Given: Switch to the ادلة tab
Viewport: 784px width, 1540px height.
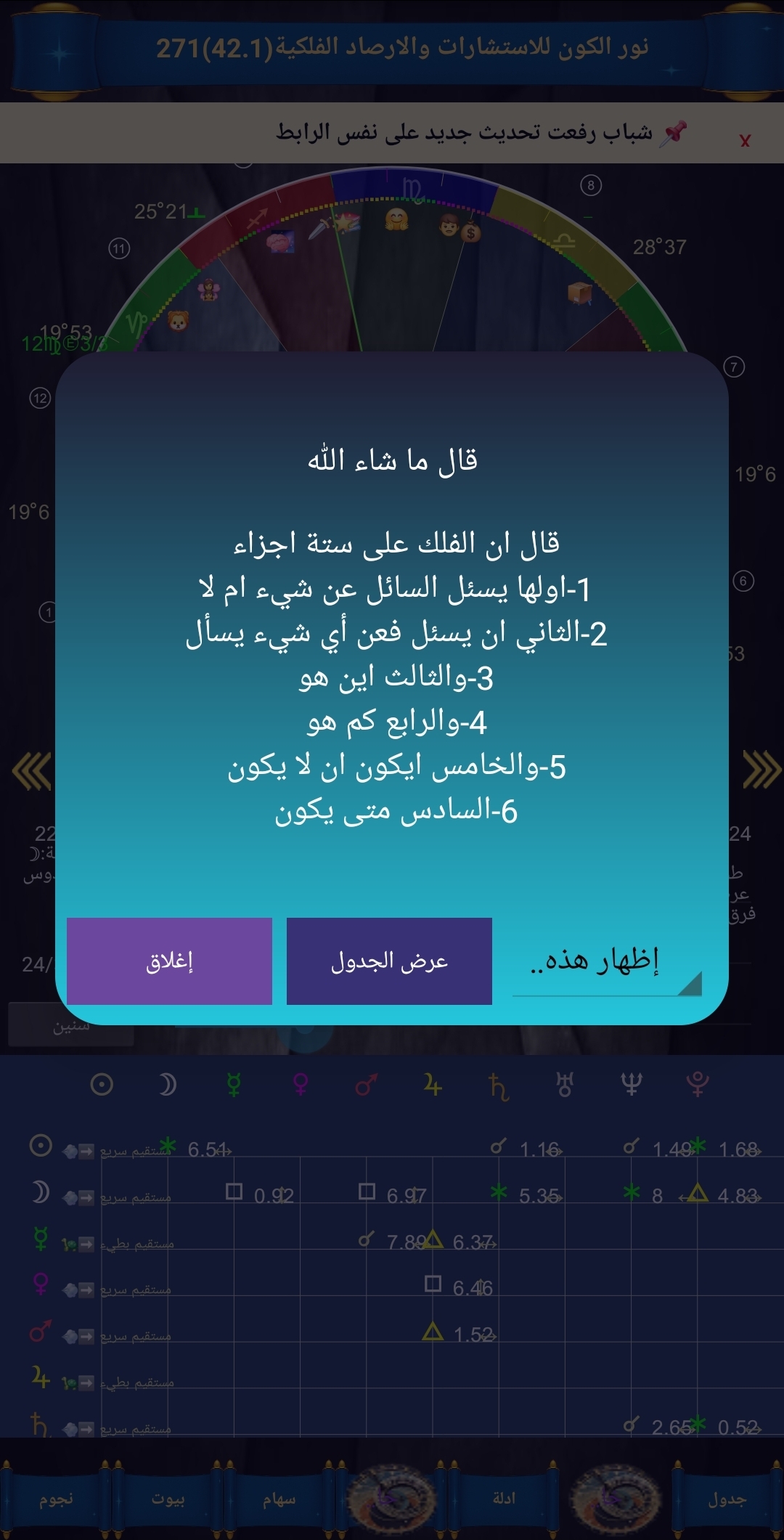Looking at the screenshot, I should tap(504, 1498).
